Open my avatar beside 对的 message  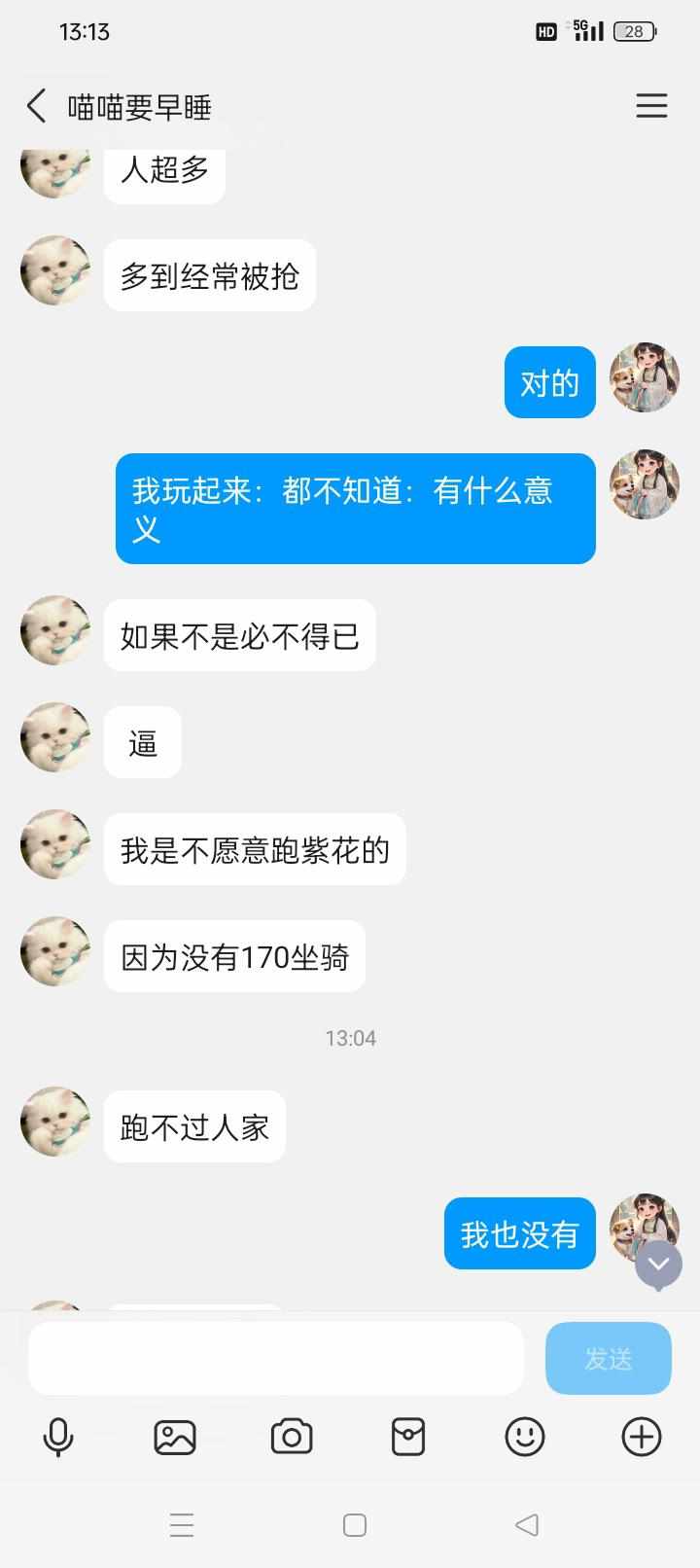coord(644,377)
